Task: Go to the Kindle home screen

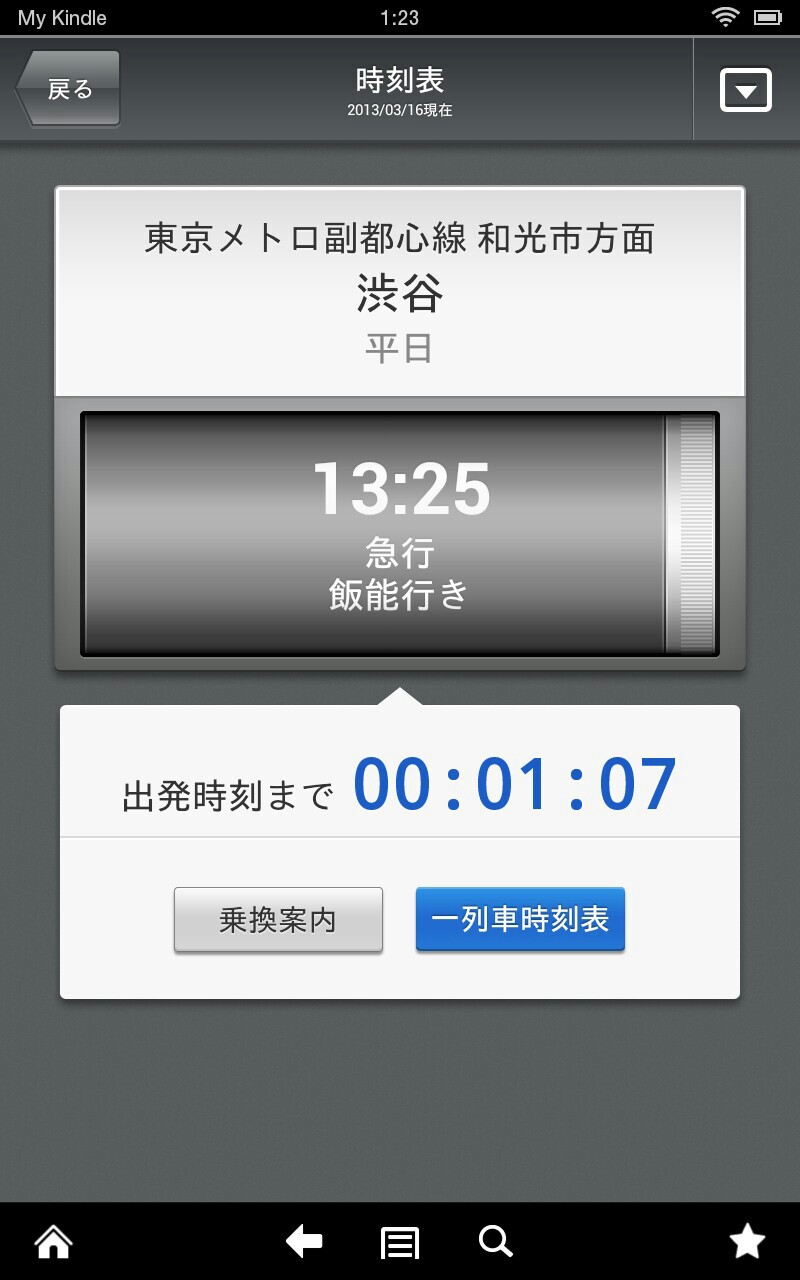Action: coord(54,1242)
